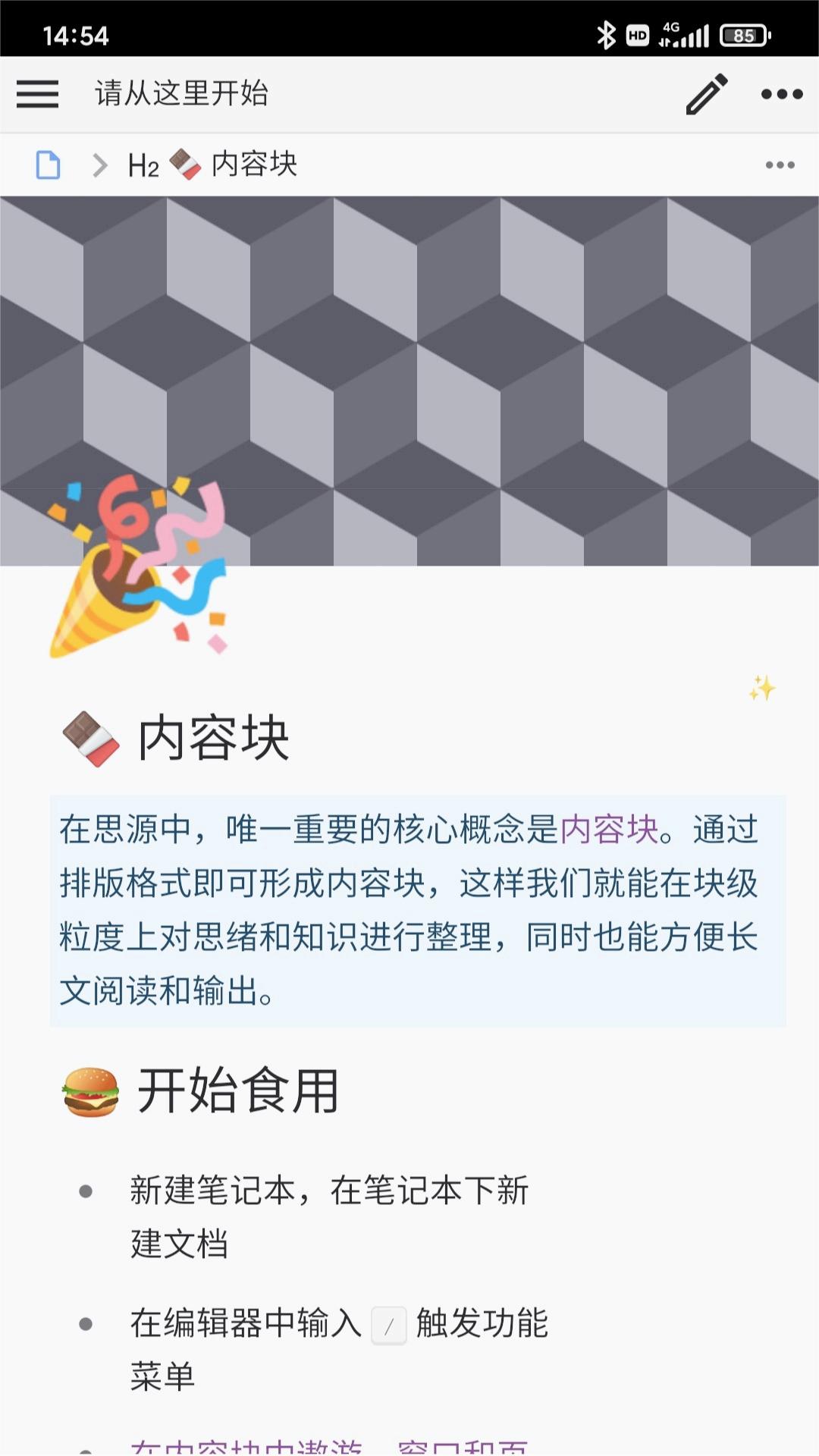Tap the inline slash key hint in the list
The height and width of the screenshot is (1456, 819).
click(389, 1321)
